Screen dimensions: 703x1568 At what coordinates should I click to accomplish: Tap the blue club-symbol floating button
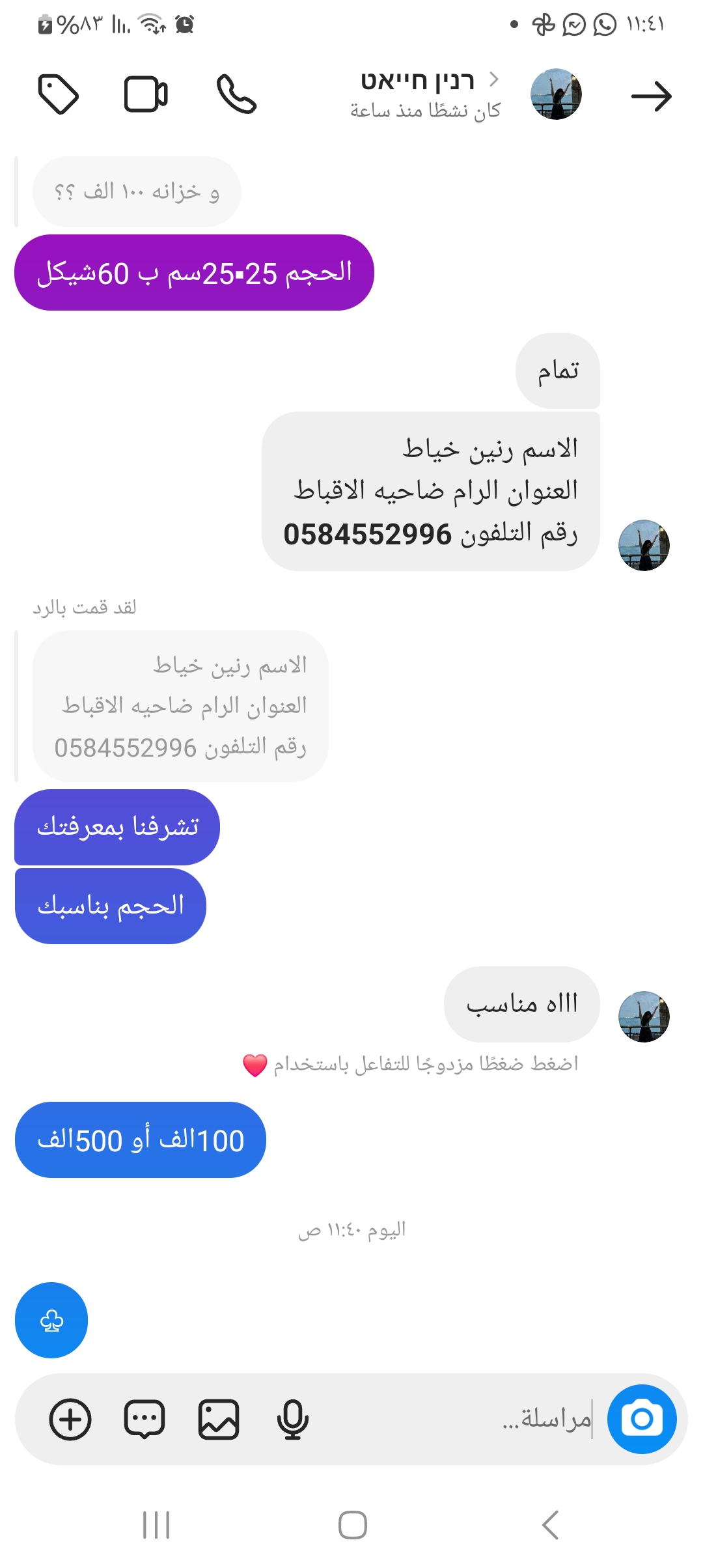click(51, 1320)
